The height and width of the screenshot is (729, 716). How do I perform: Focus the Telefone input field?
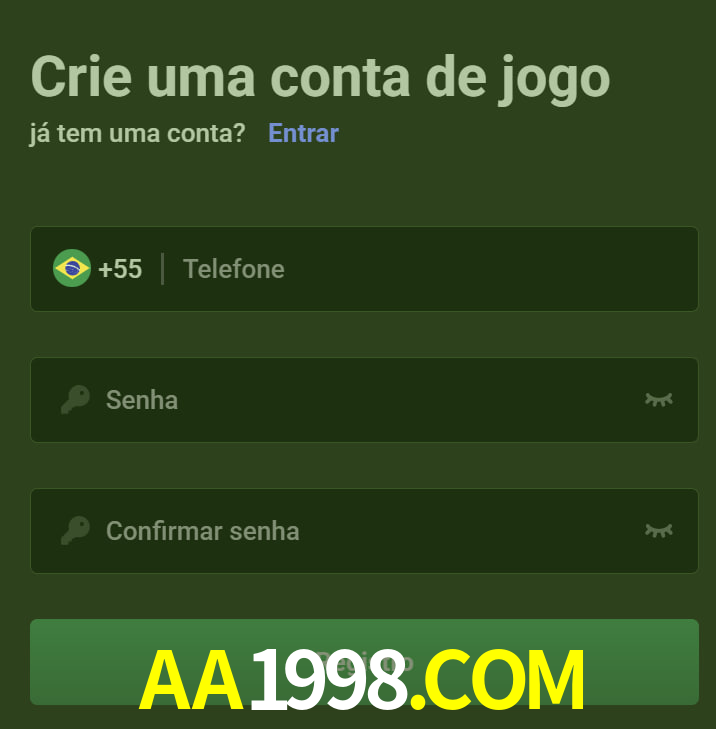430,269
